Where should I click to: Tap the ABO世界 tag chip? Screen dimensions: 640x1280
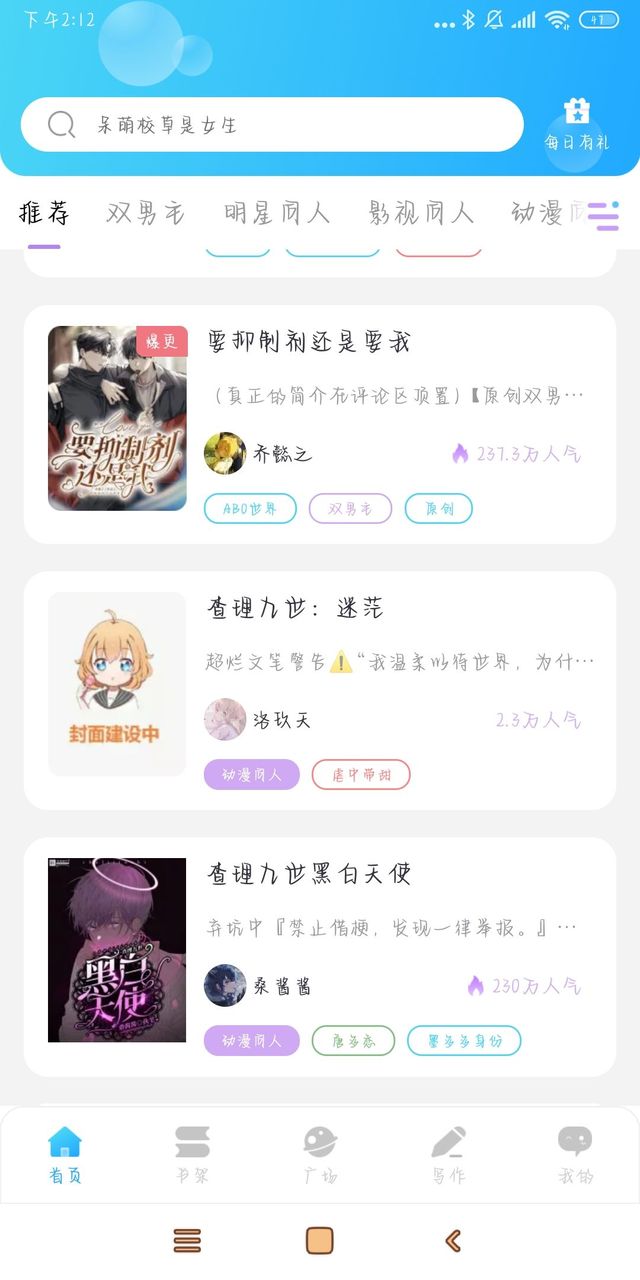pyautogui.click(x=250, y=509)
